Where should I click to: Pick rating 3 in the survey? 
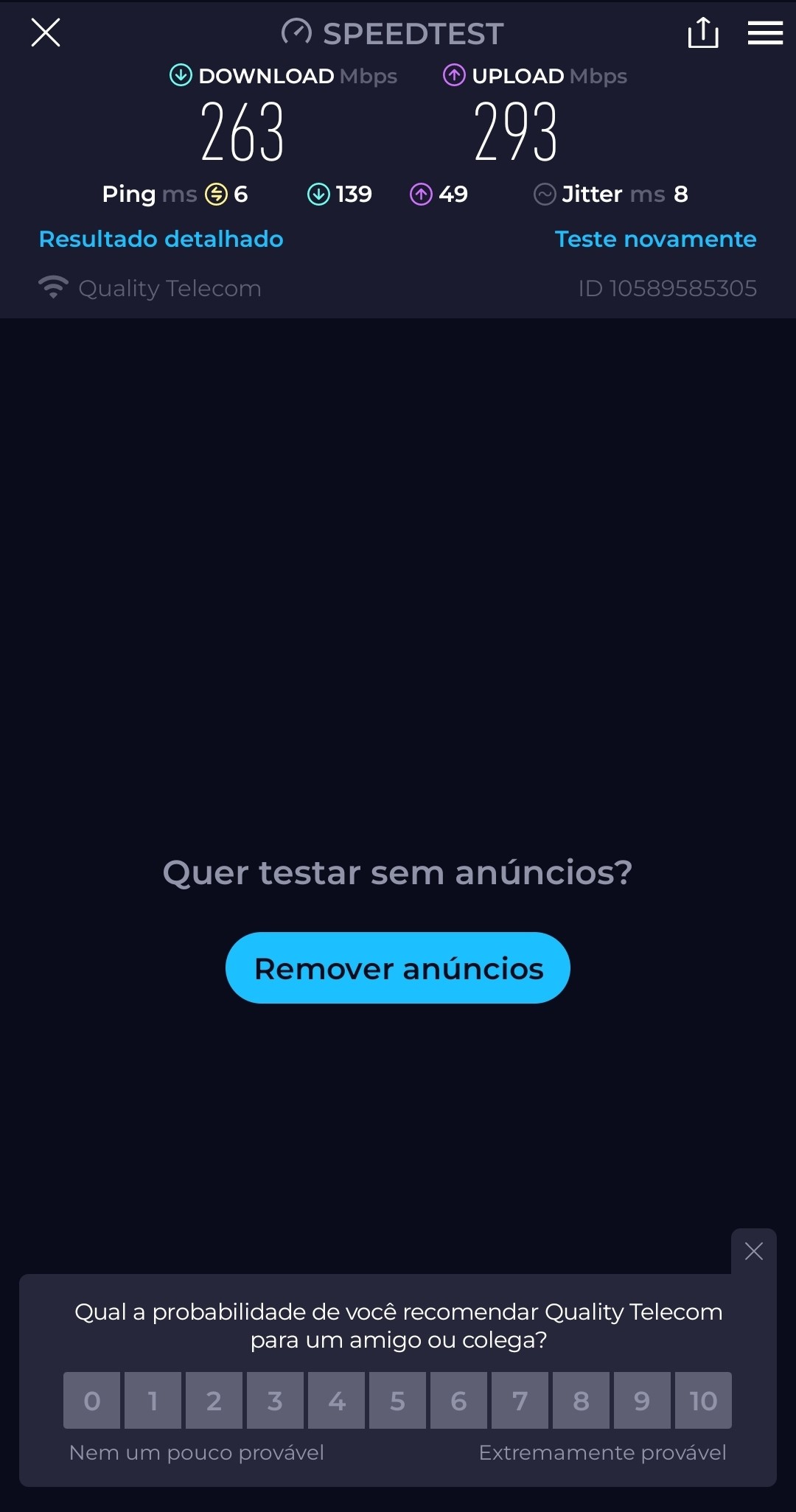click(x=275, y=1400)
